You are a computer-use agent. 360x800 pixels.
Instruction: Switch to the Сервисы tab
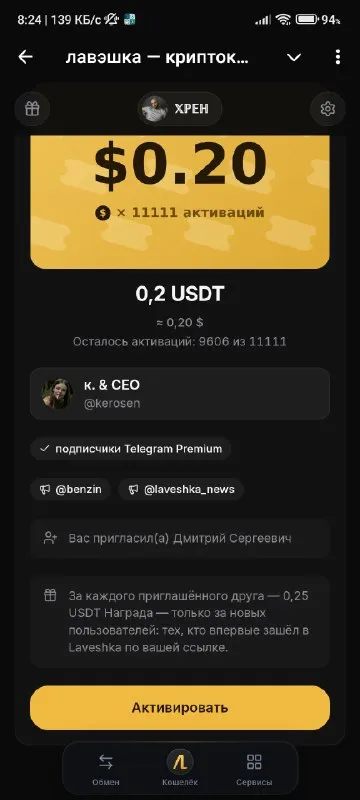[x=254, y=769]
